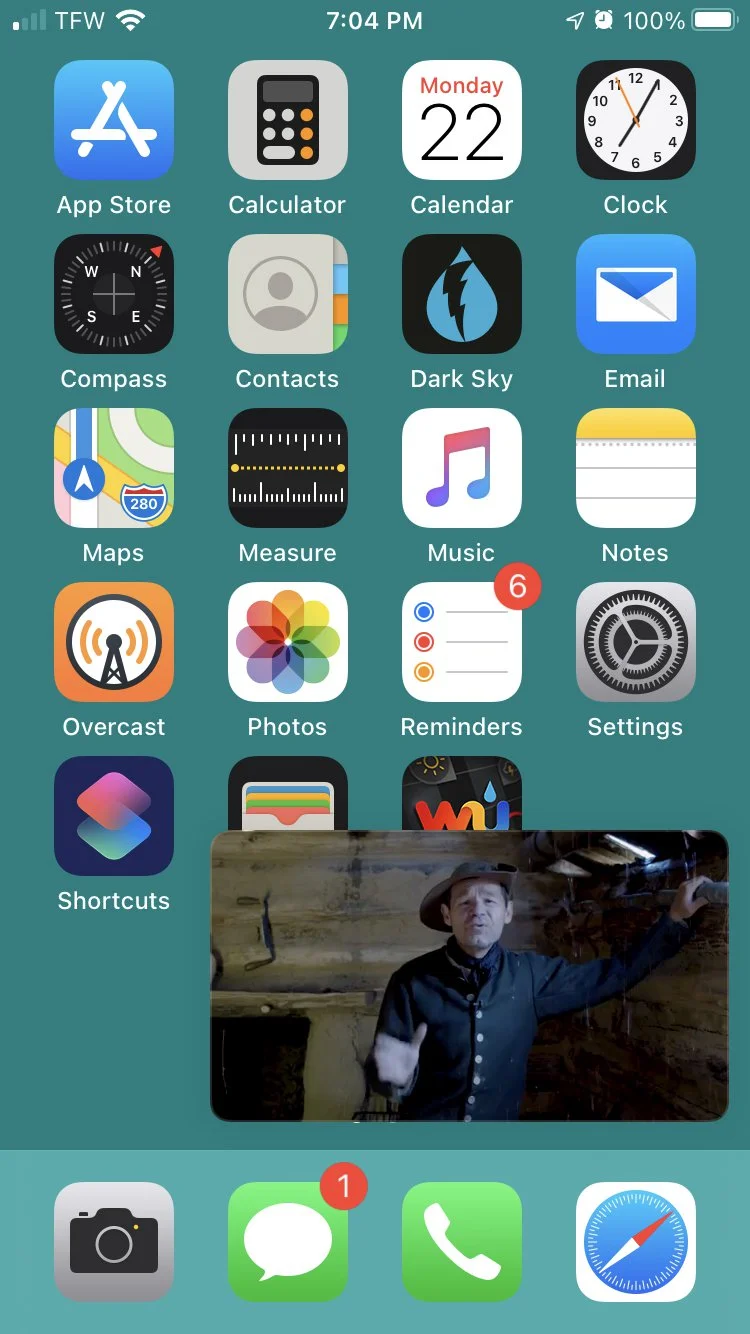Tap the picture-in-picture video window
This screenshot has width=750, height=1334.
coord(469,975)
